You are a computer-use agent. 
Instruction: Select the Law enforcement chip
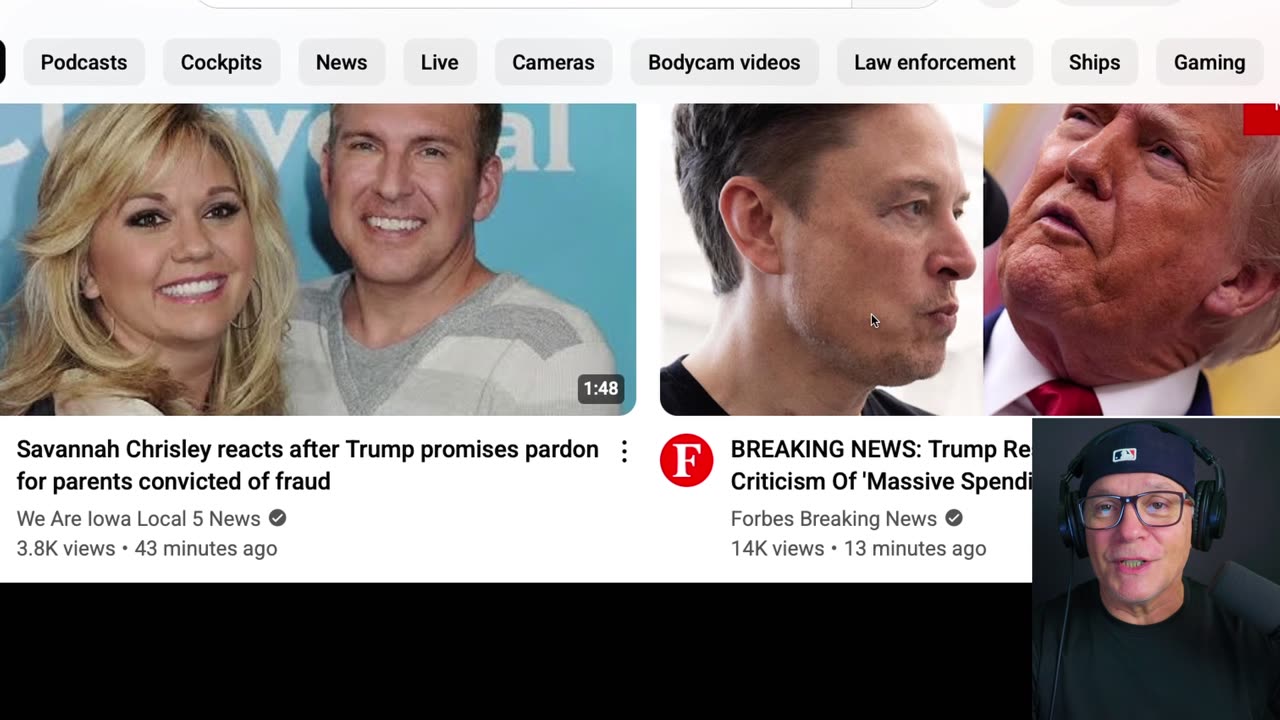pos(934,62)
